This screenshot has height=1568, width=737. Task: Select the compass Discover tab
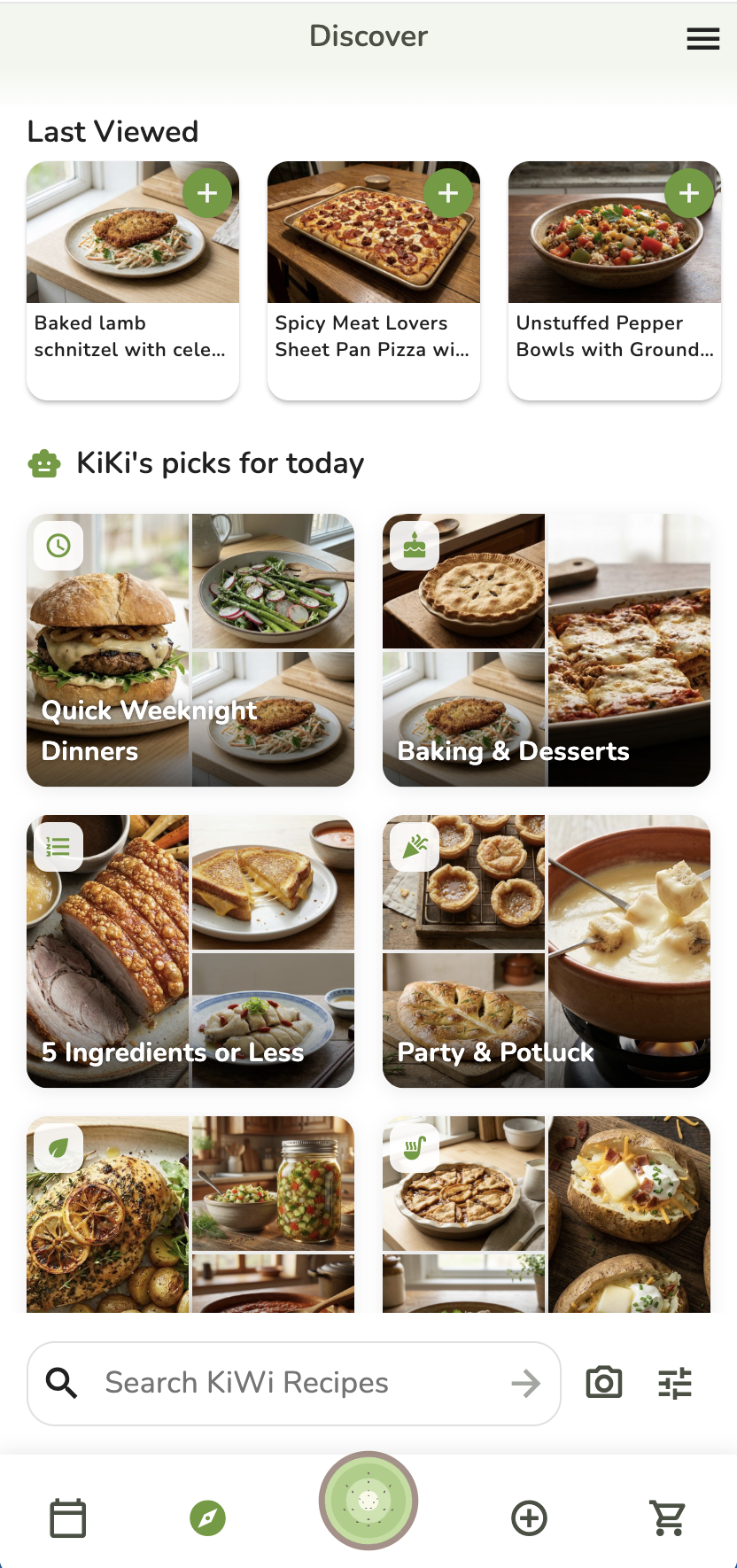pos(208,1518)
